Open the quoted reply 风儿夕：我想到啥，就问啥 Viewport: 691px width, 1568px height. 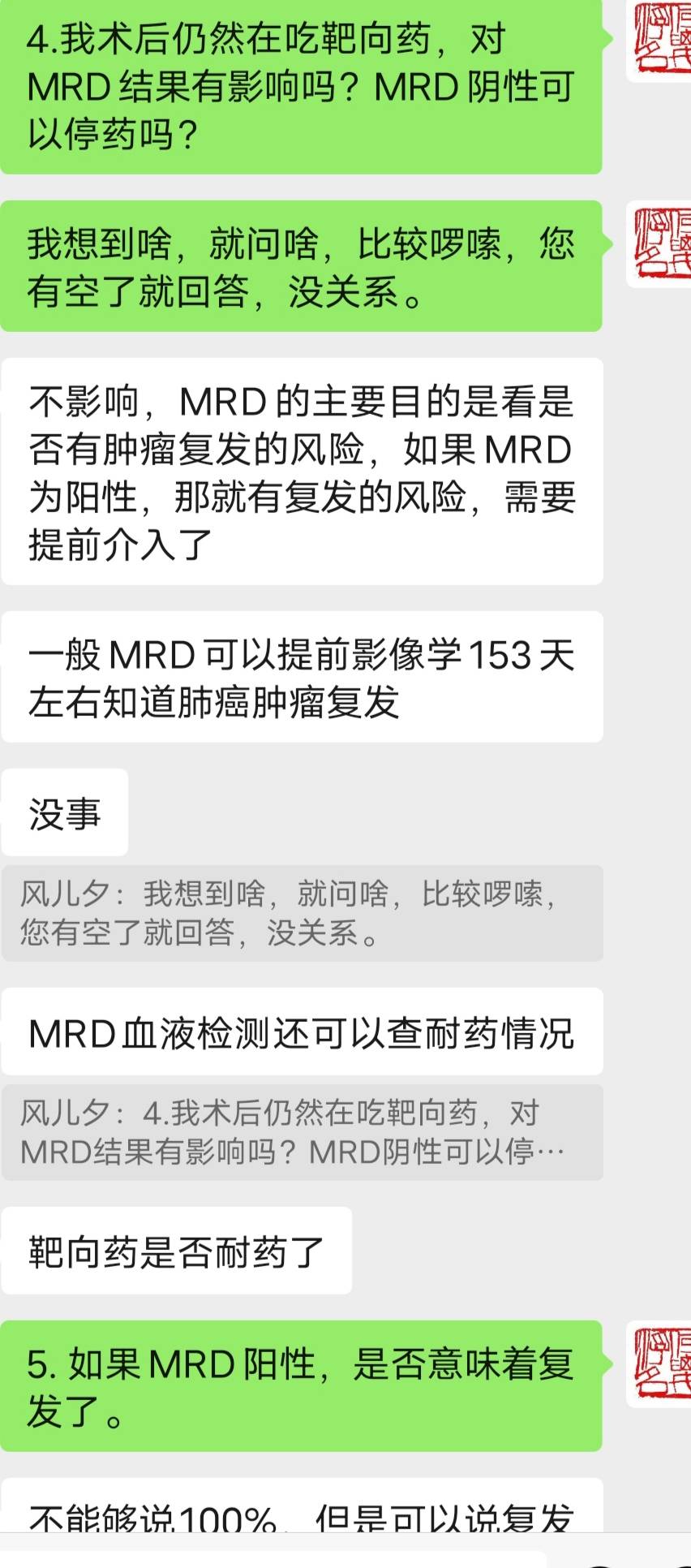[x=300, y=913]
